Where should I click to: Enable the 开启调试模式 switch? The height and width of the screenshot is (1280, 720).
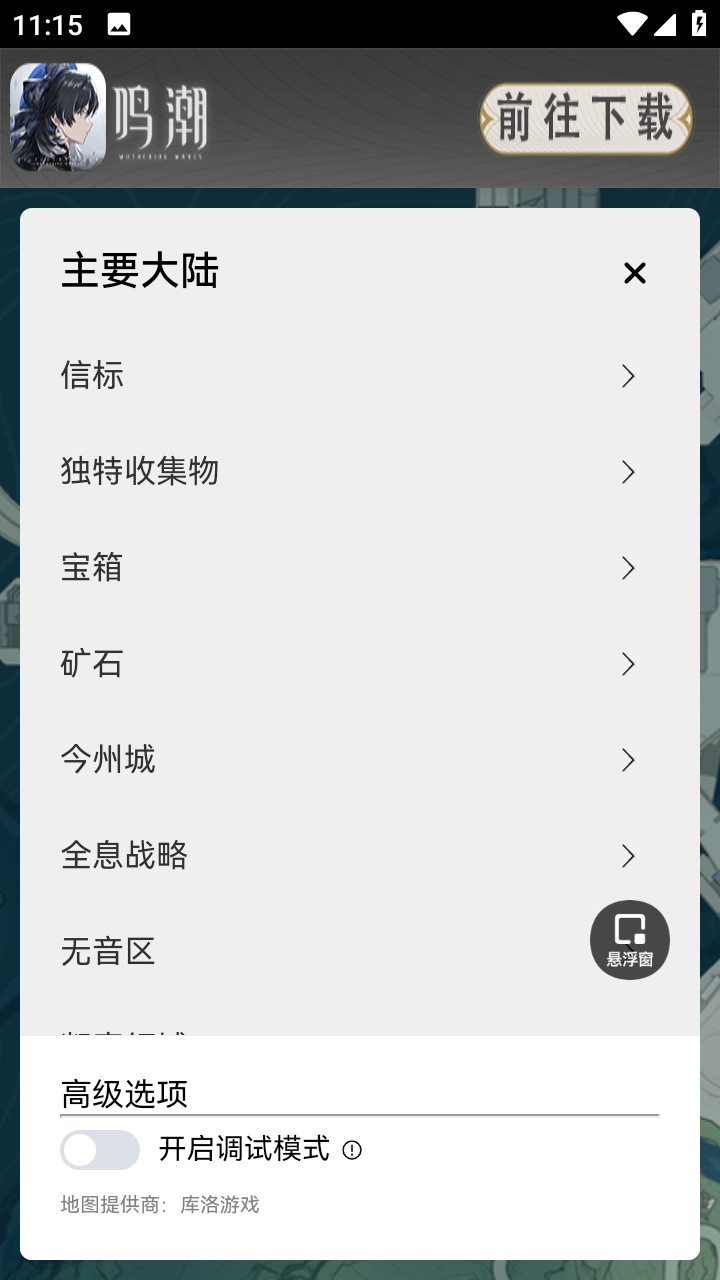point(99,1150)
